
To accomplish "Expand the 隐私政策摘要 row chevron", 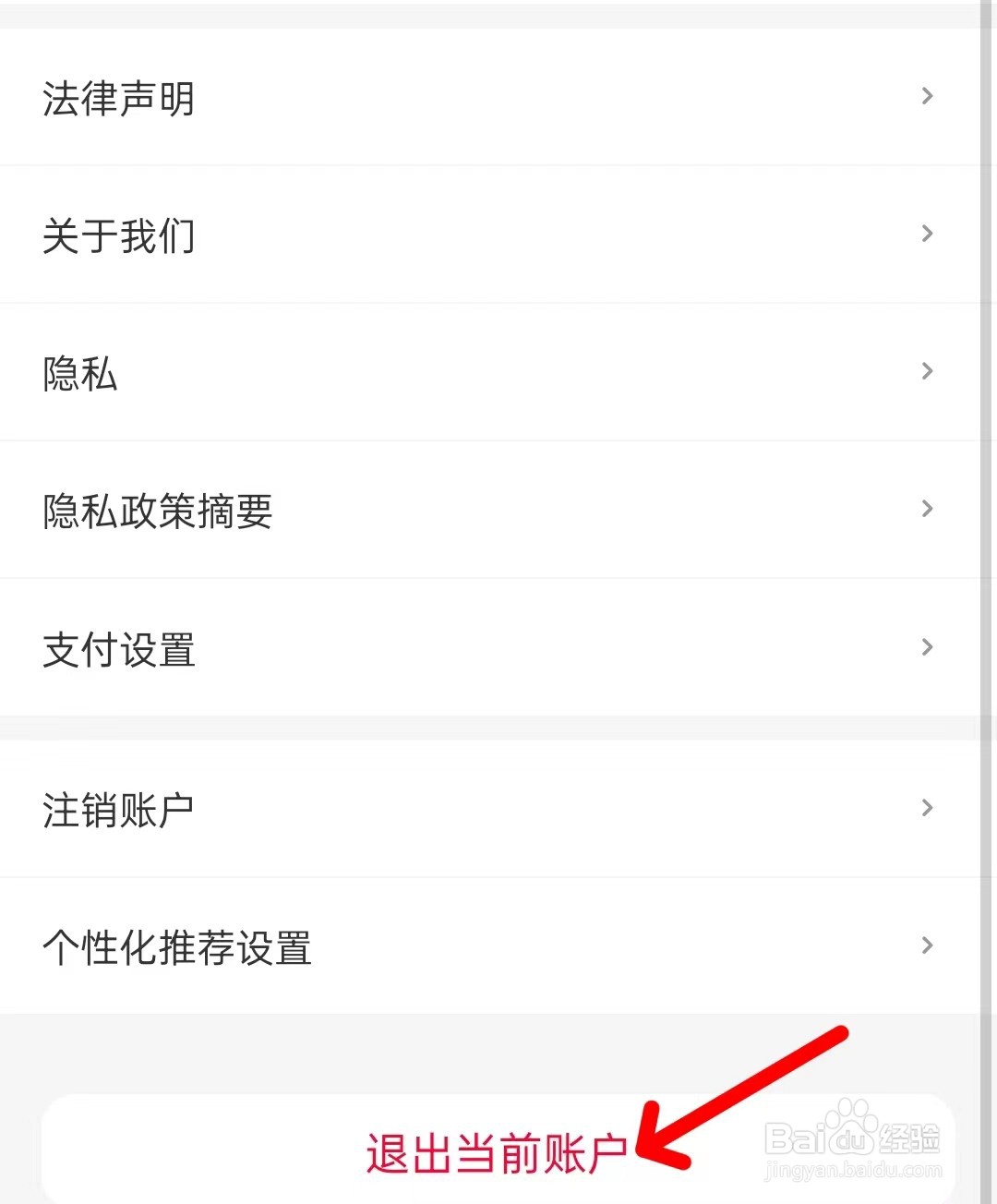I will point(927,509).
